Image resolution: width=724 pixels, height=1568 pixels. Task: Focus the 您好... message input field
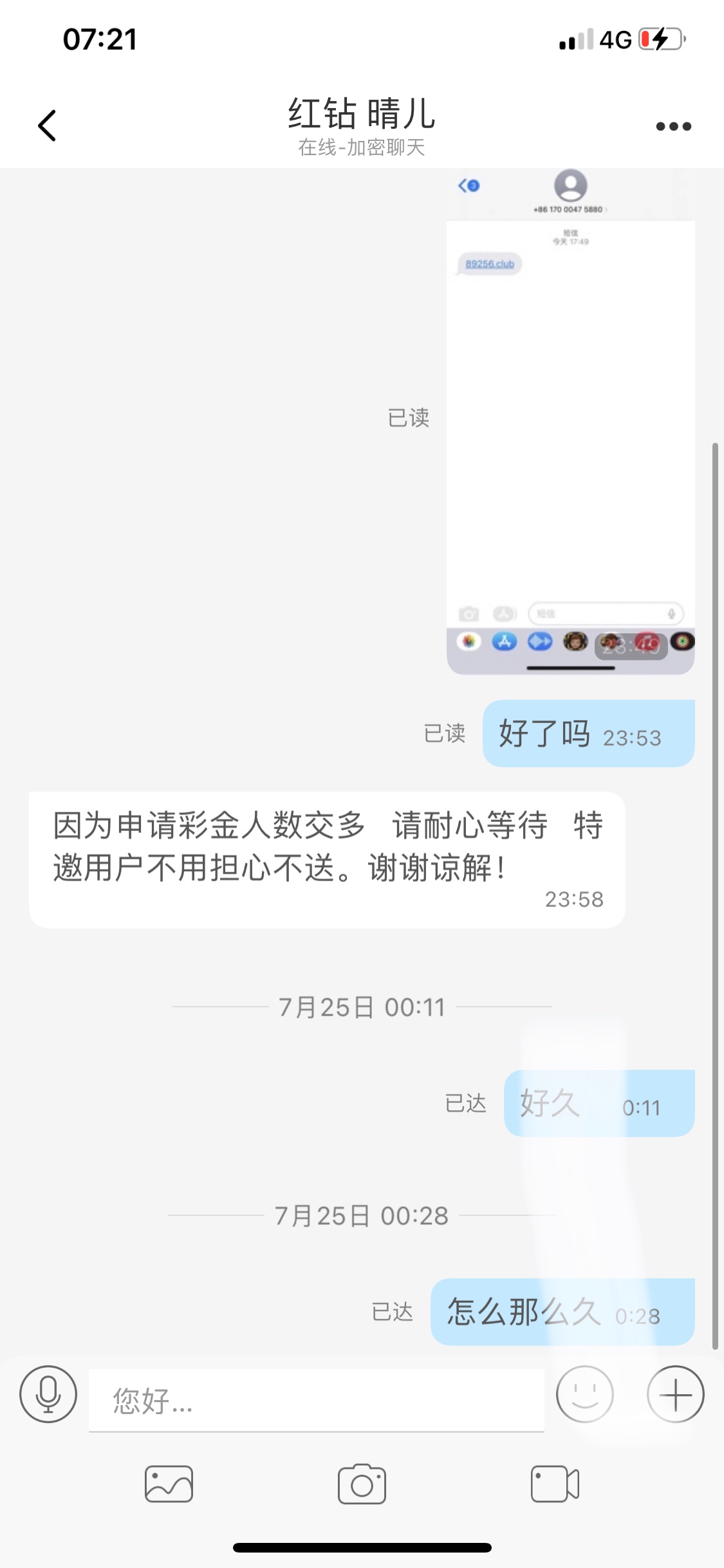[x=316, y=1400]
